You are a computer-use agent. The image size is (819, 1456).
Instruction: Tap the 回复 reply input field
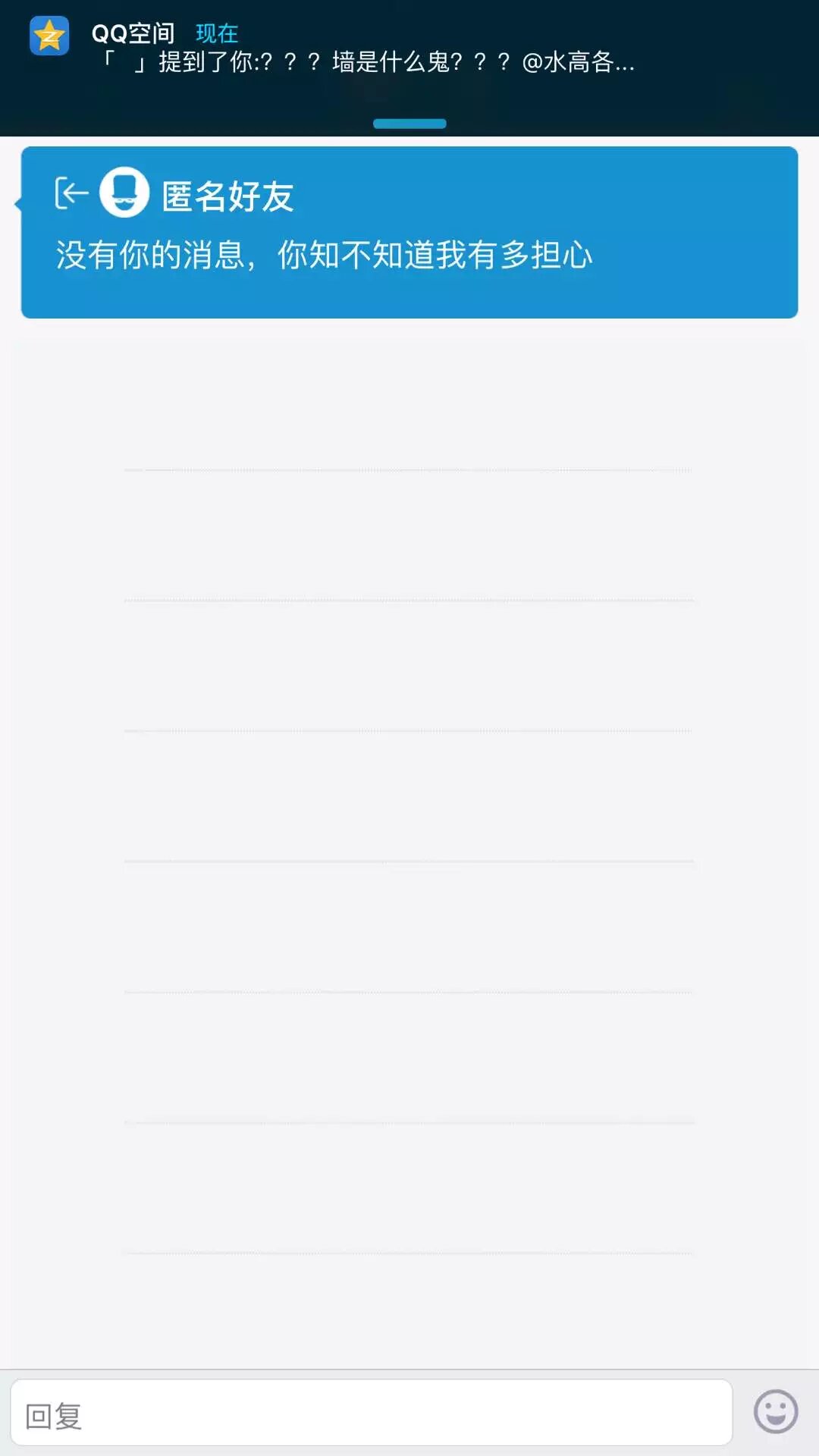372,1413
